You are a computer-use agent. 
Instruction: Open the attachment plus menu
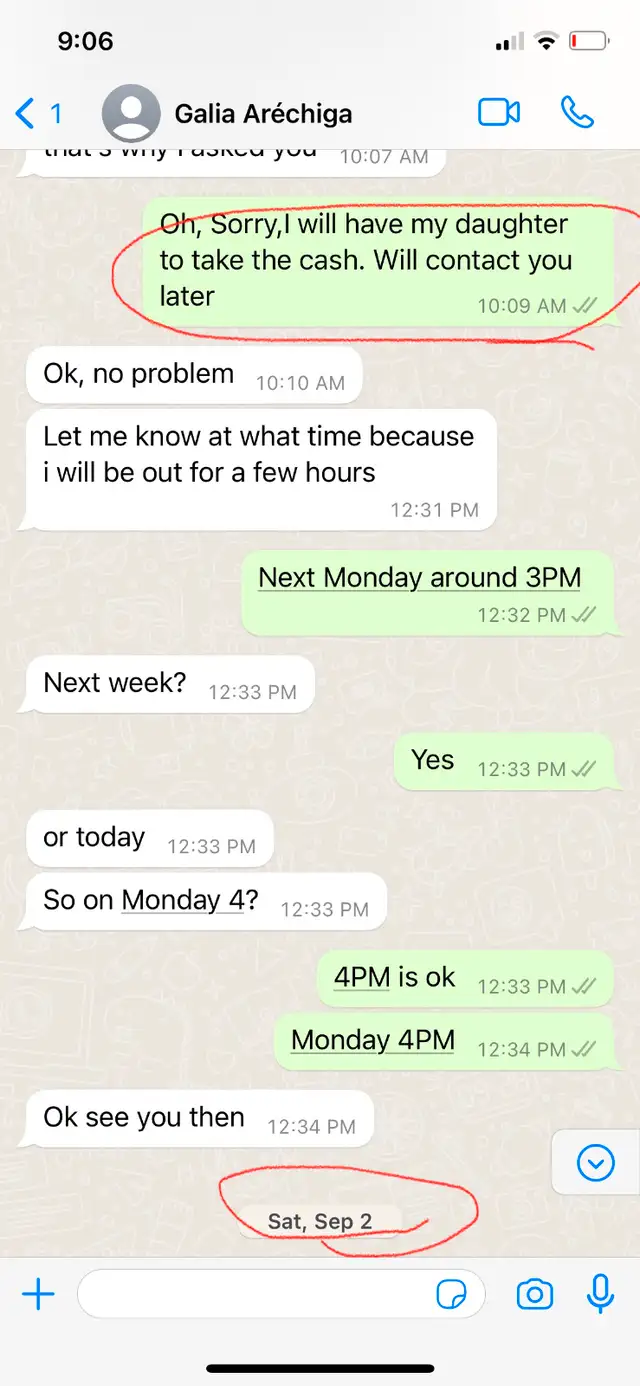(38, 1295)
